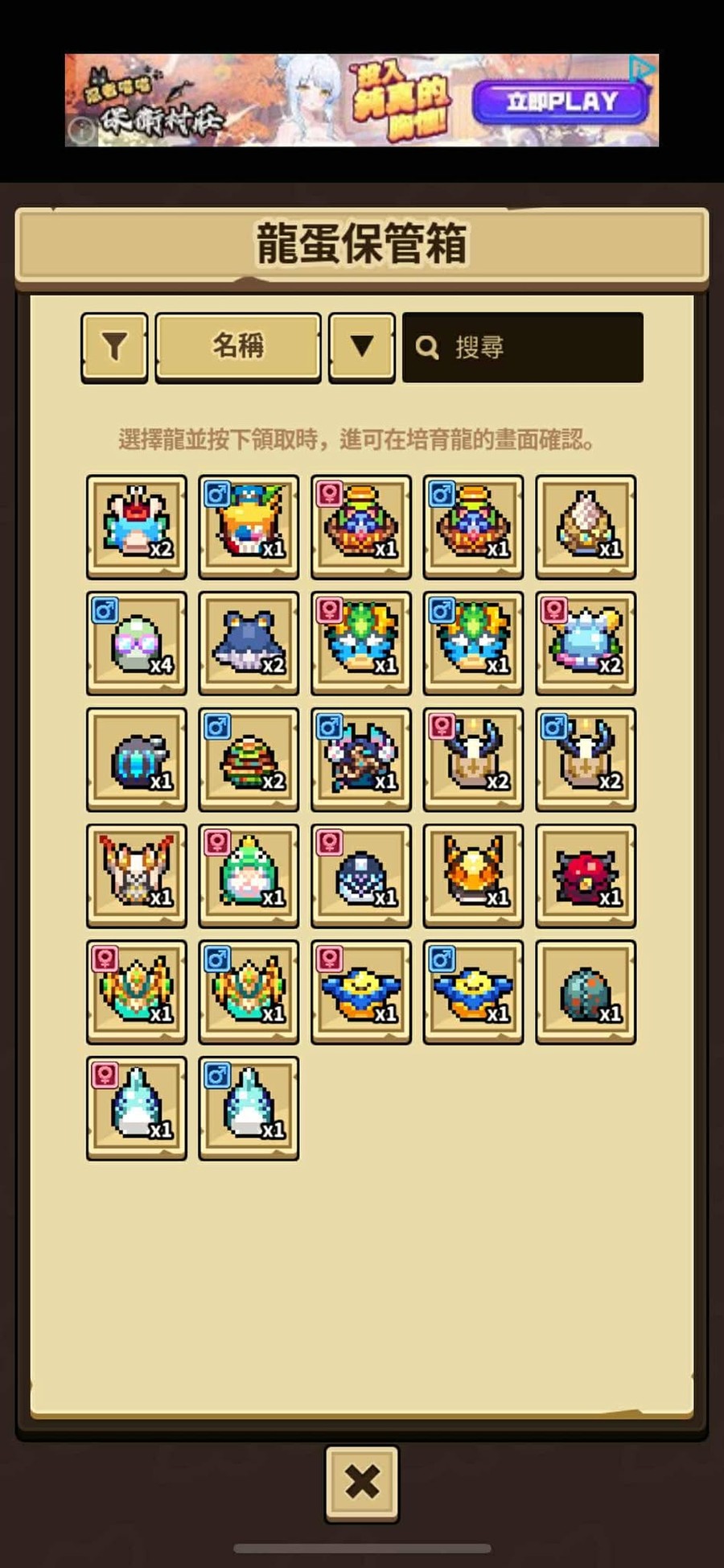Screen dimensions: 724x1568
Task: Tap 立即PLAY in the ad banner
Action: tap(561, 102)
